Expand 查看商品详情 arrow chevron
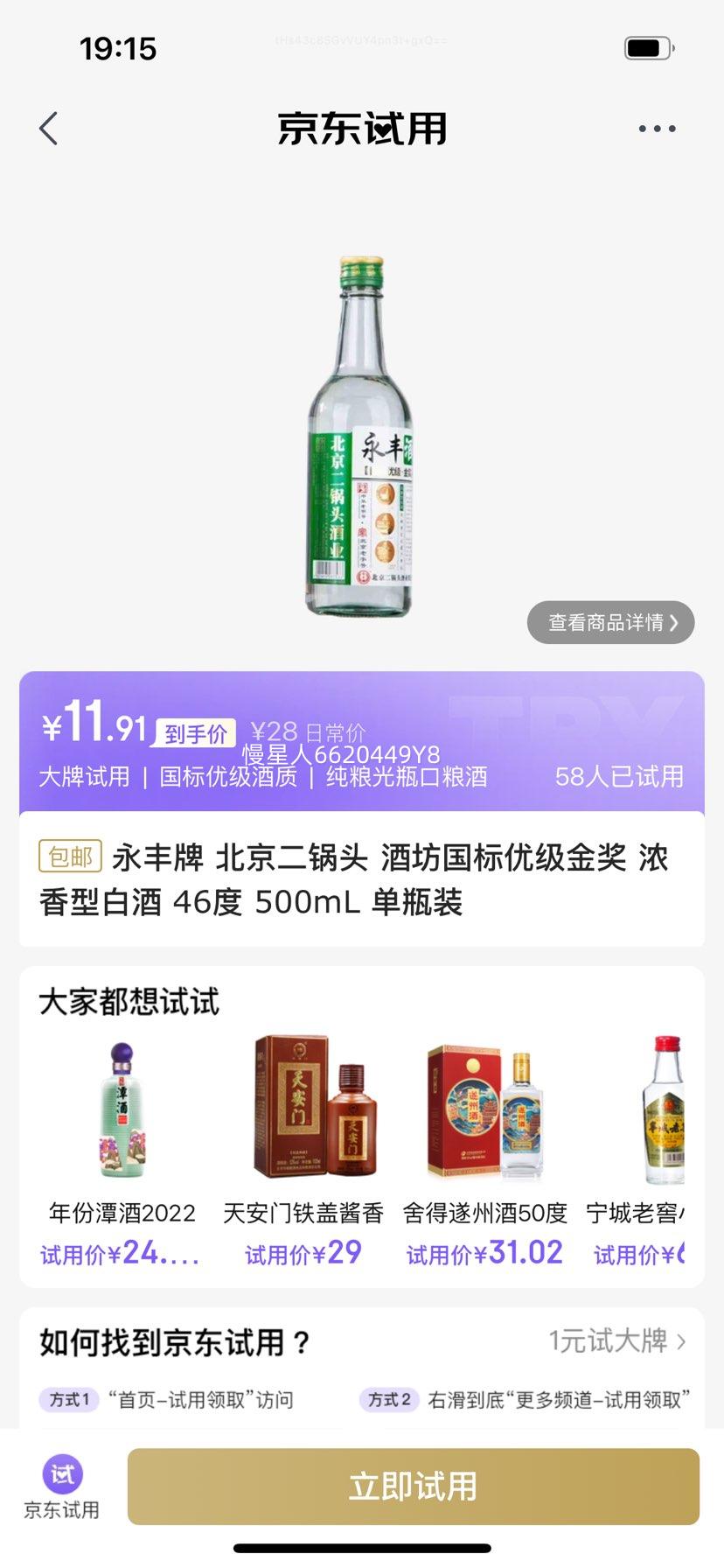Viewport: 724px width, 1568px height. tap(673, 622)
